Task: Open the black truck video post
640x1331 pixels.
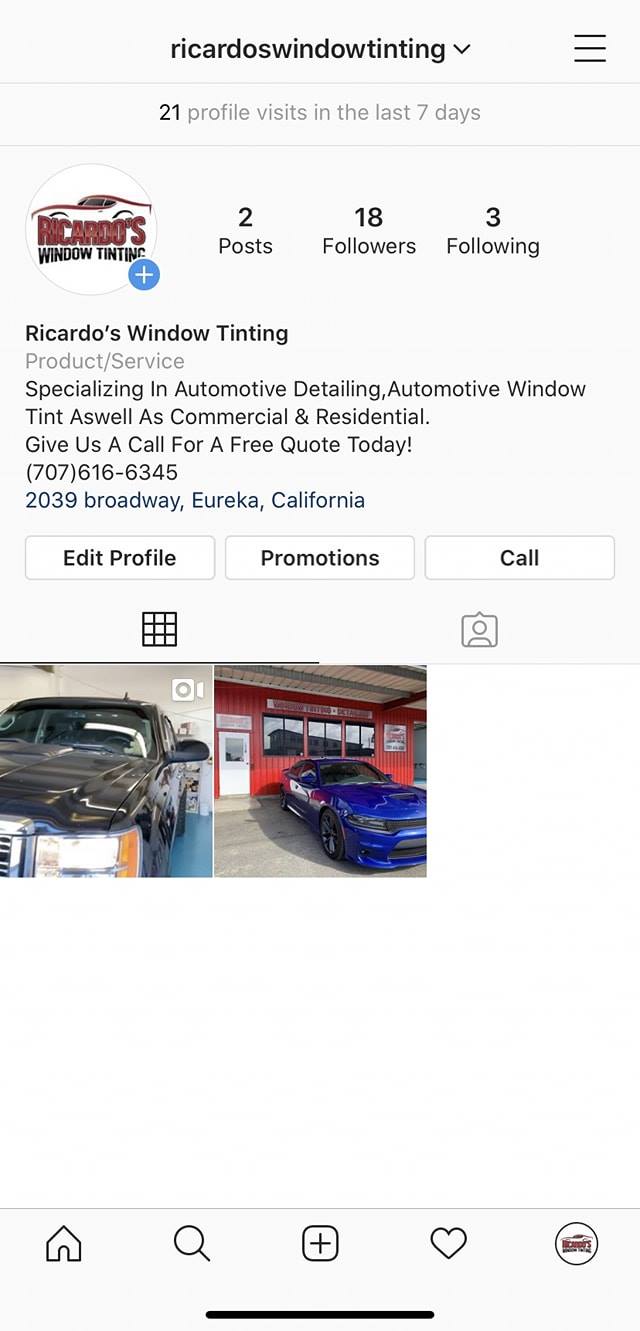Action: coord(106,771)
